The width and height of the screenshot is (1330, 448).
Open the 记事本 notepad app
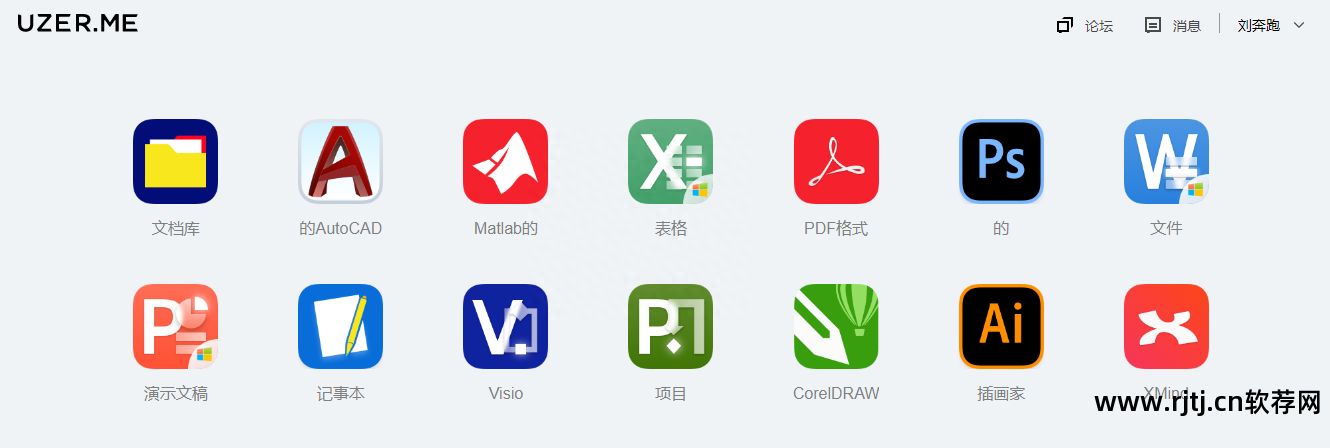[340, 326]
